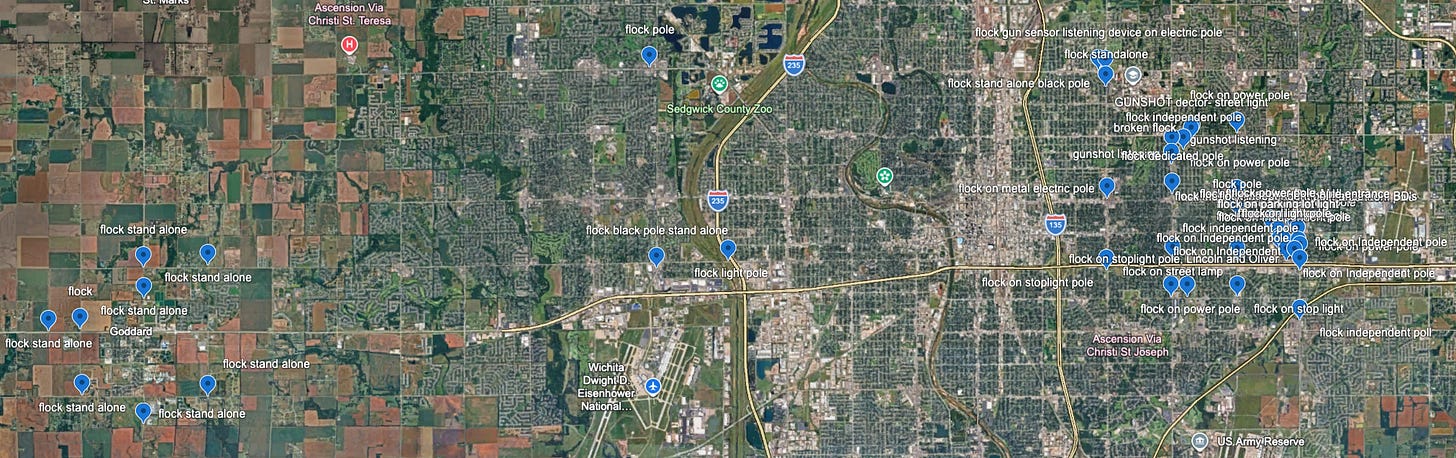Screen dimensions: 1456x458
Task: Open the "flock black pole stand alone" pin
Action: pos(656,256)
